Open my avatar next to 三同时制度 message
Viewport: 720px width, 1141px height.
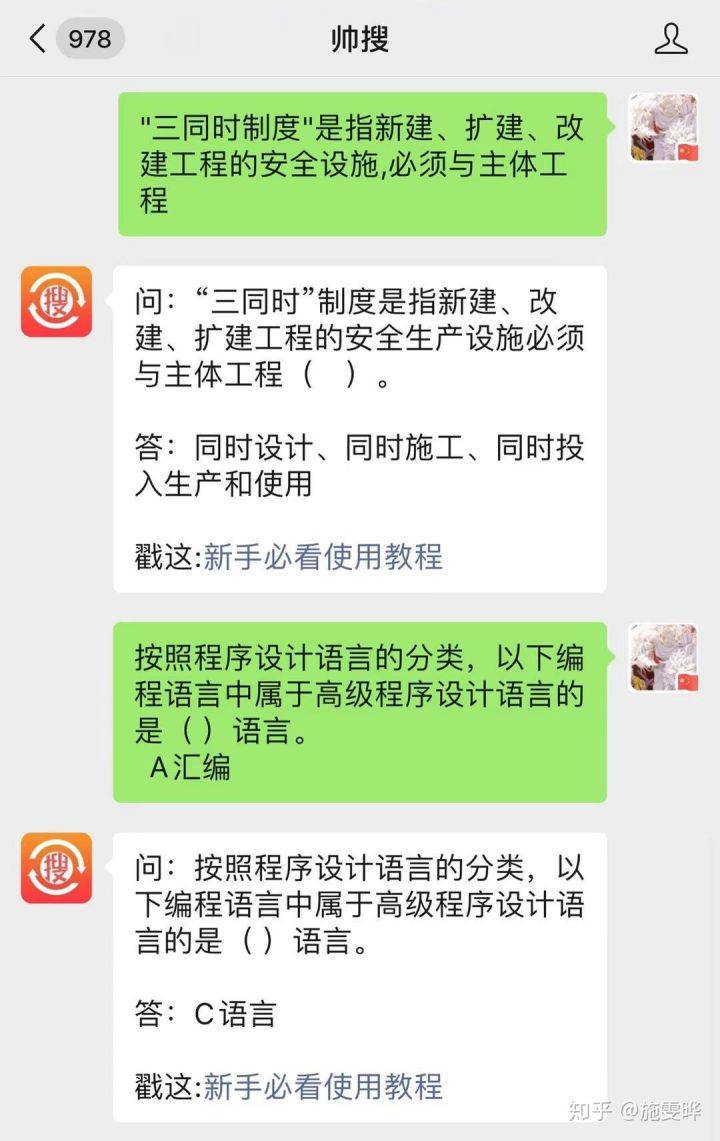point(663,128)
